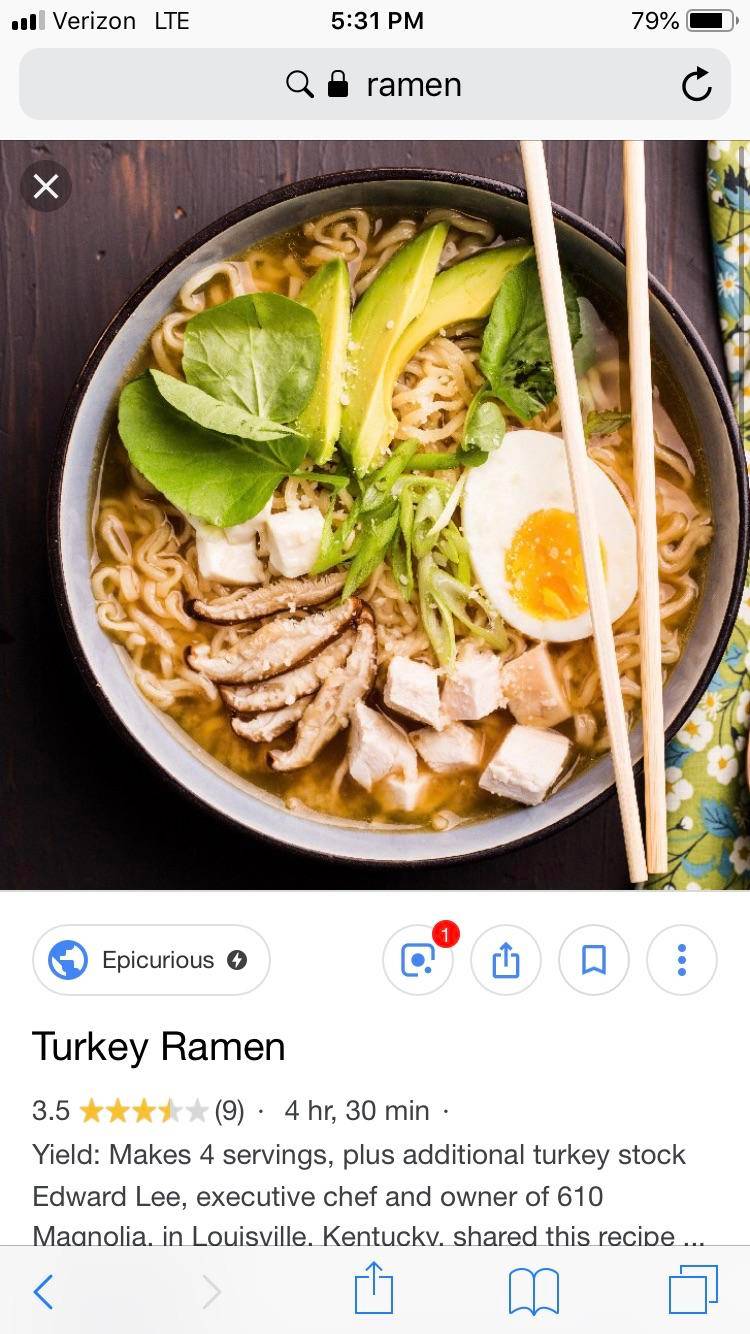Screen dimensions: 750x1334
Task: Open Safari bookmarks from bottom toolbar
Action: pos(533,1291)
